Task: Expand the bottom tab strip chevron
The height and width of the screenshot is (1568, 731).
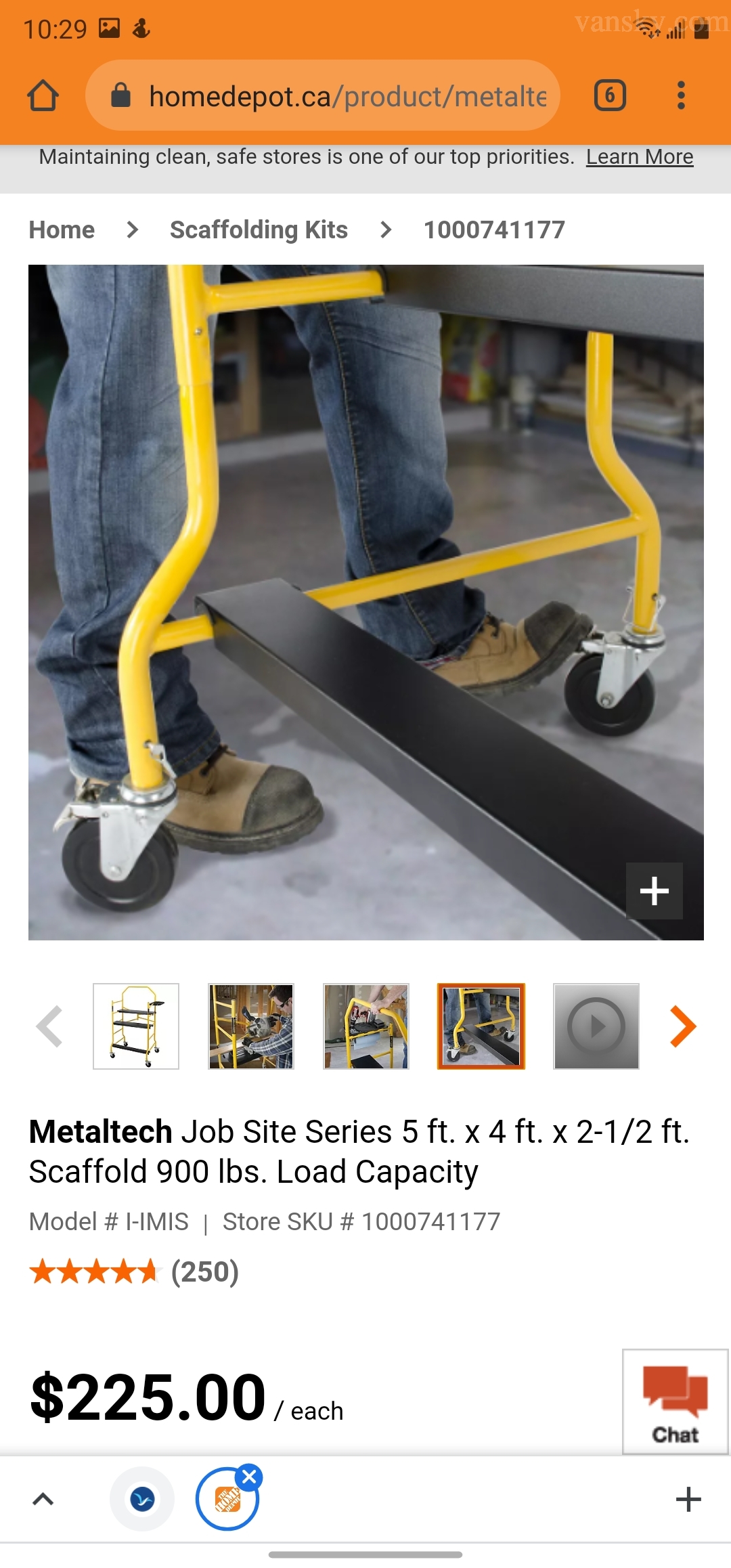Action: [x=43, y=1499]
